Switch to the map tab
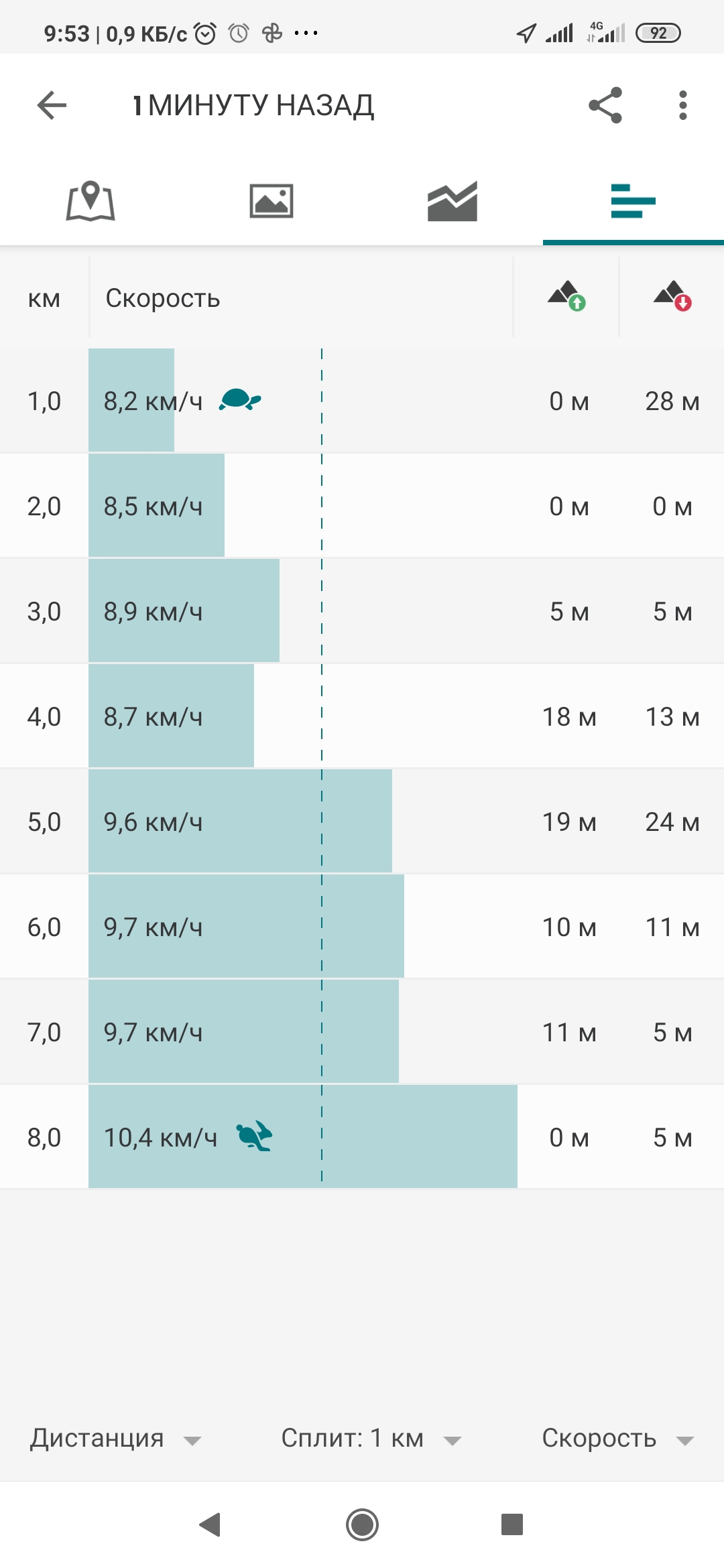 click(90, 200)
